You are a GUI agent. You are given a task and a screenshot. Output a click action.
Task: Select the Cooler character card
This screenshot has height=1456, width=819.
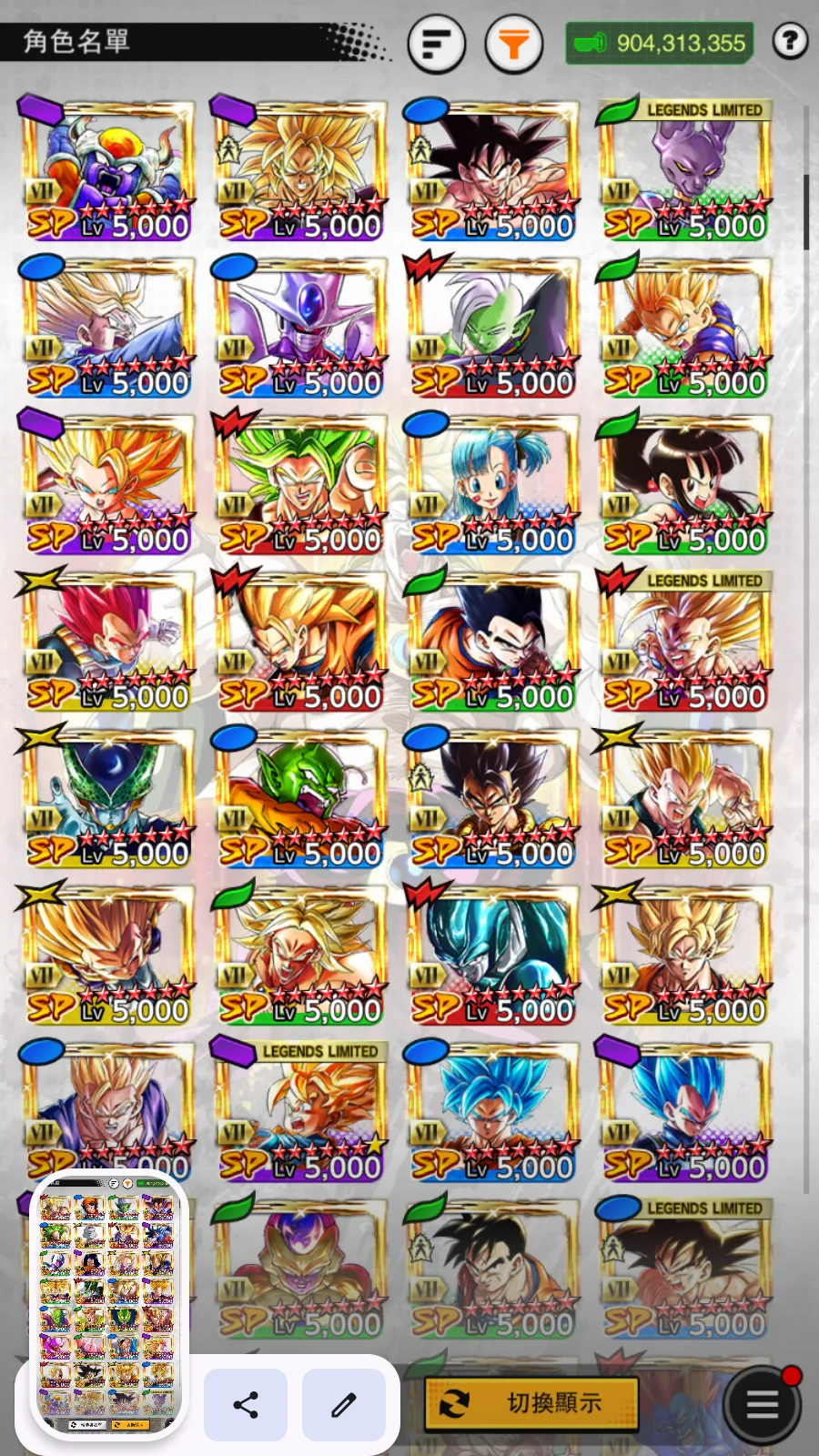click(x=299, y=328)
